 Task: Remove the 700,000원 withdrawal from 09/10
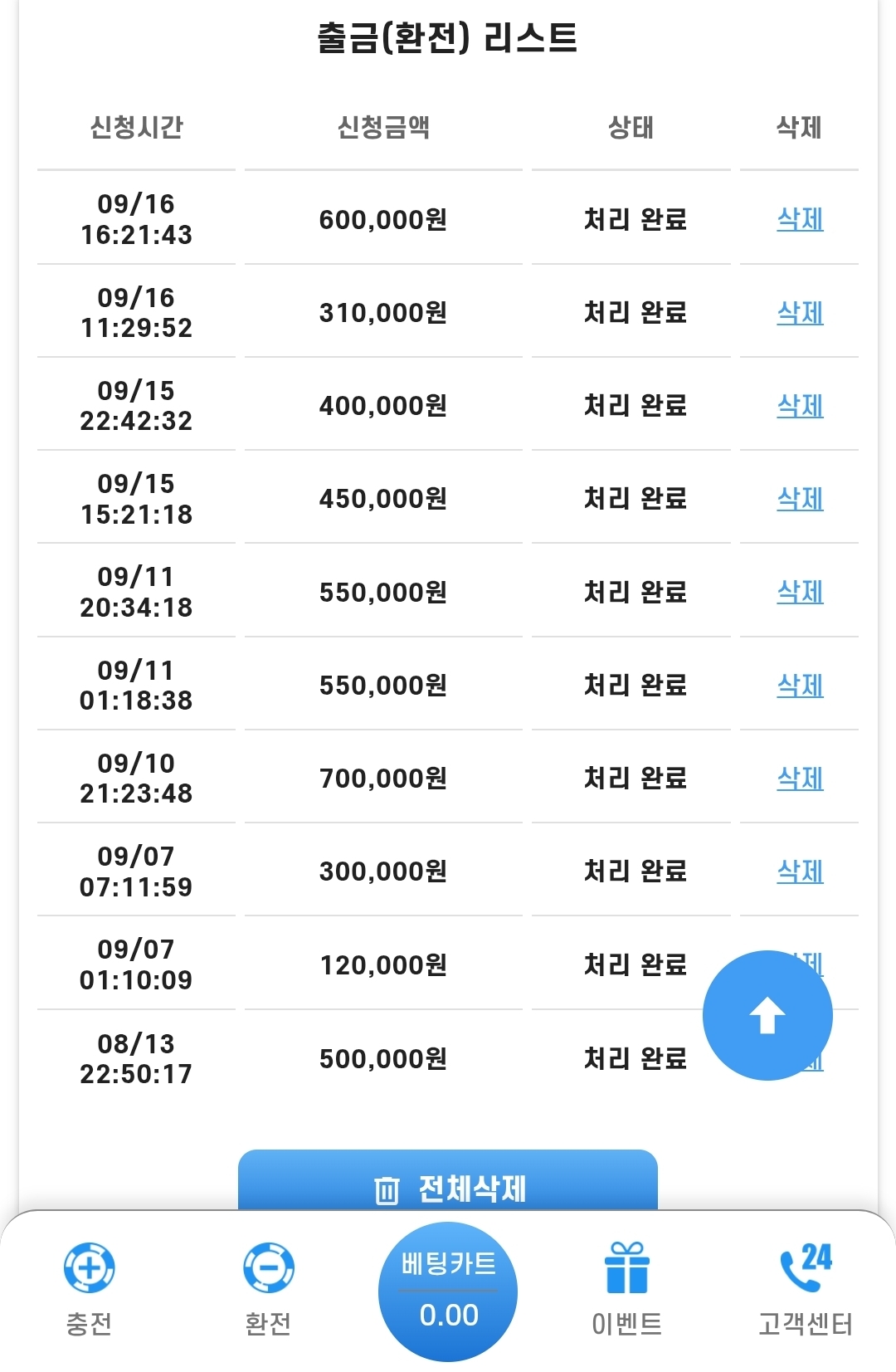coord(800,779)
